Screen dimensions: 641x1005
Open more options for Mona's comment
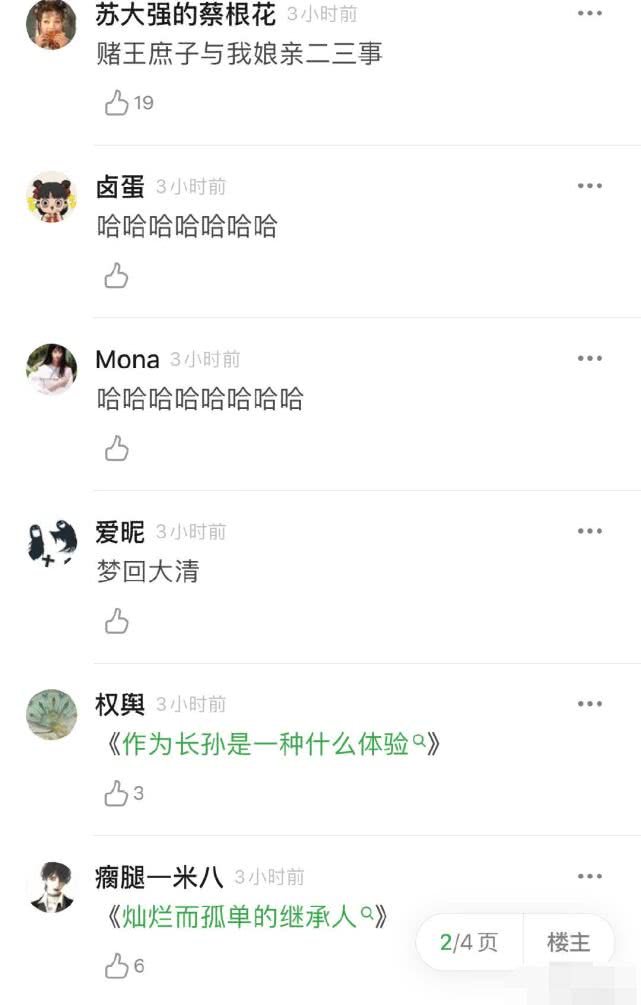tap(590, 359)
